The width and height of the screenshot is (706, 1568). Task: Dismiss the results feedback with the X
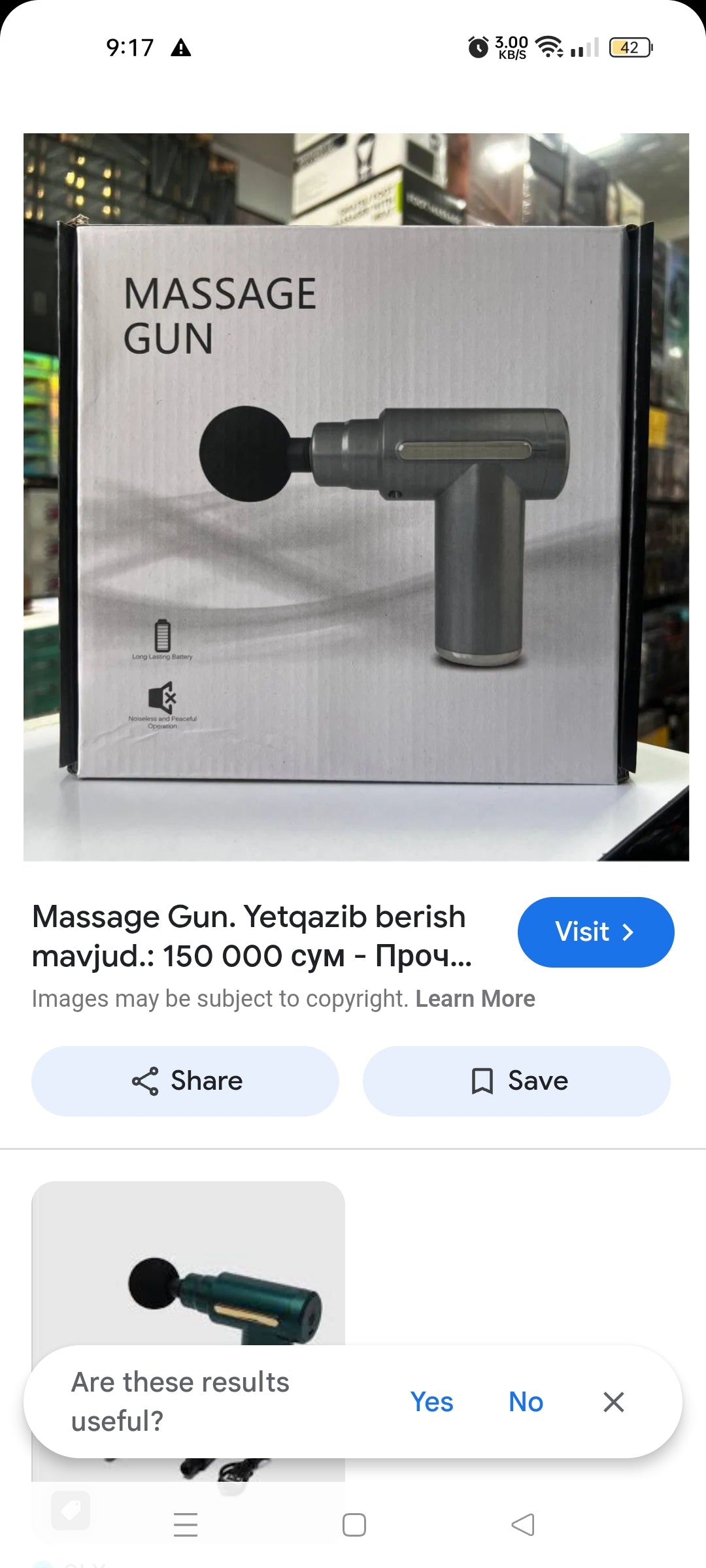coord(613,1402)
